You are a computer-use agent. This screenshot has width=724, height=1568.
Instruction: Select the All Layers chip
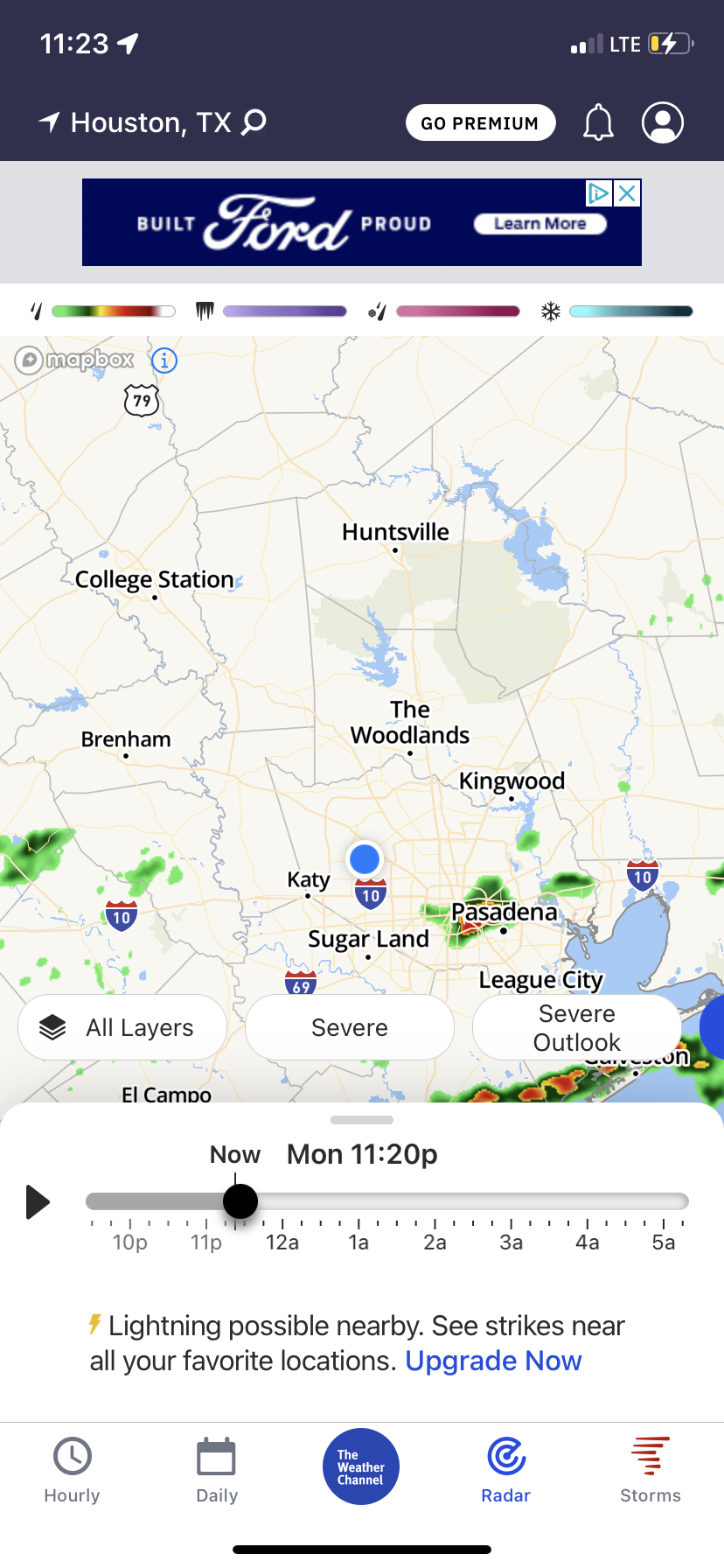[x=122, y=1027]
